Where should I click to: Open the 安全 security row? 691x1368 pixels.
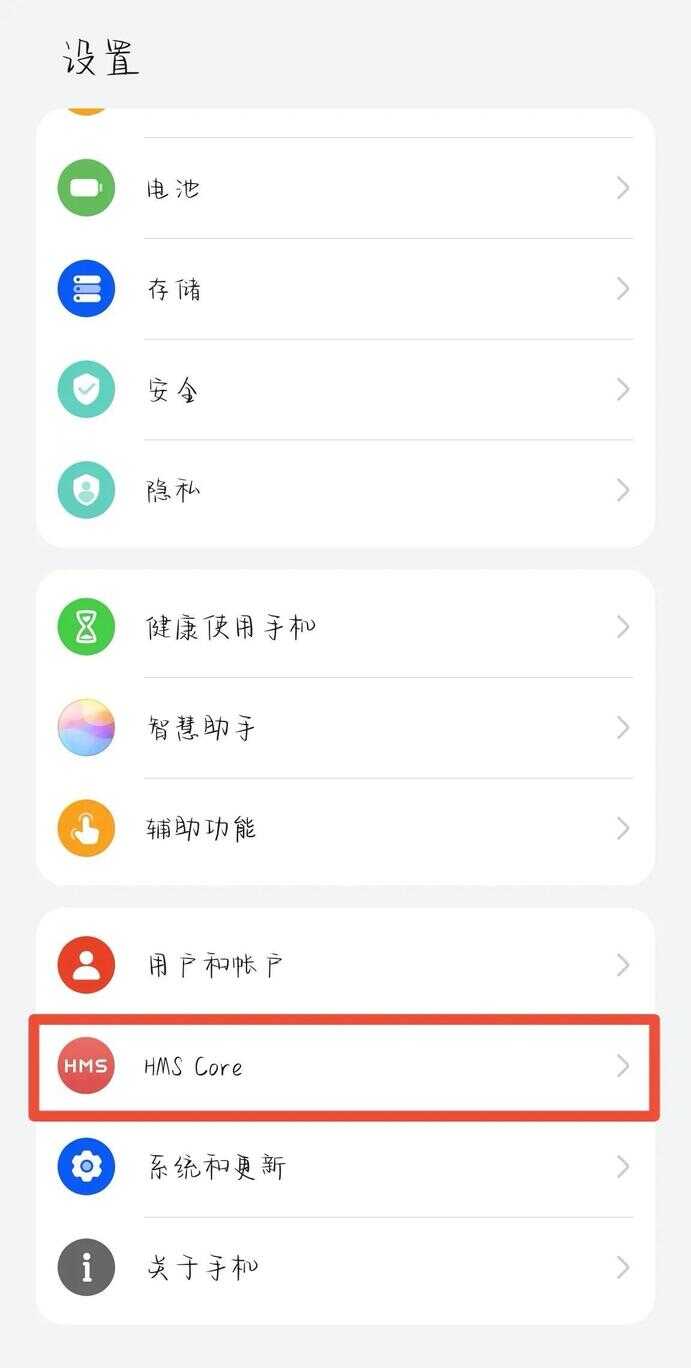345,390
